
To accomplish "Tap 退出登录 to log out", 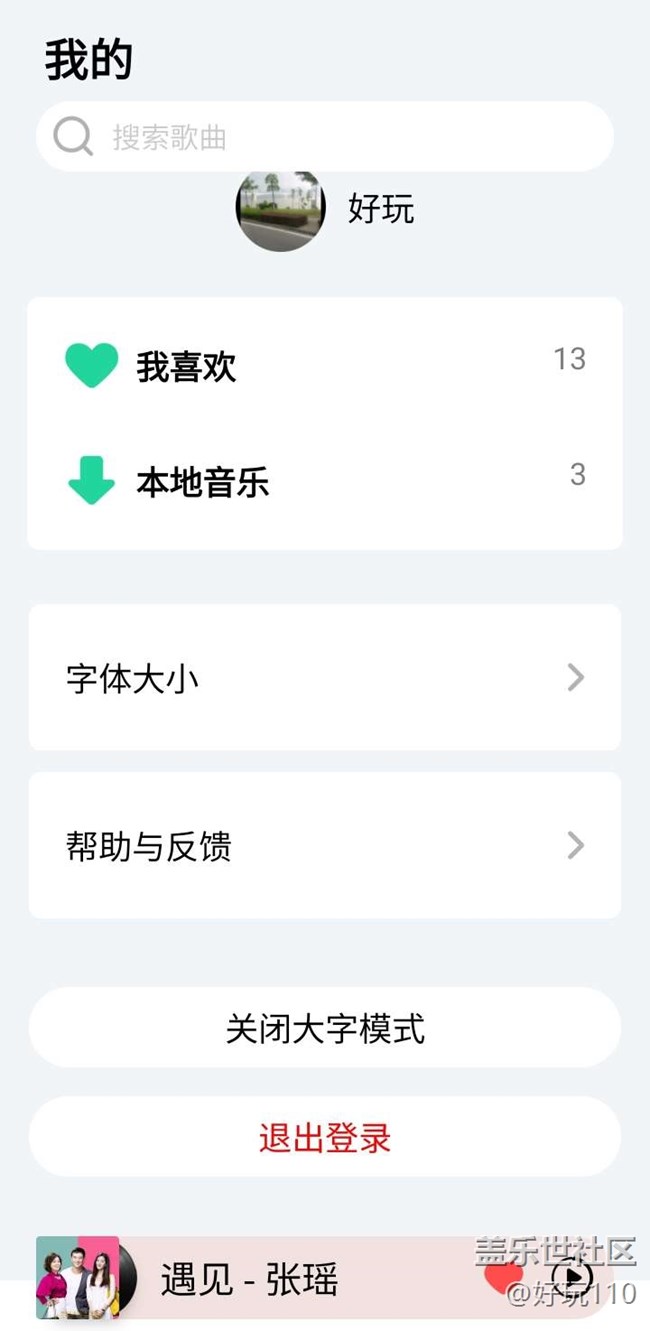I will pyautogui.click(x=325, y=1137).
